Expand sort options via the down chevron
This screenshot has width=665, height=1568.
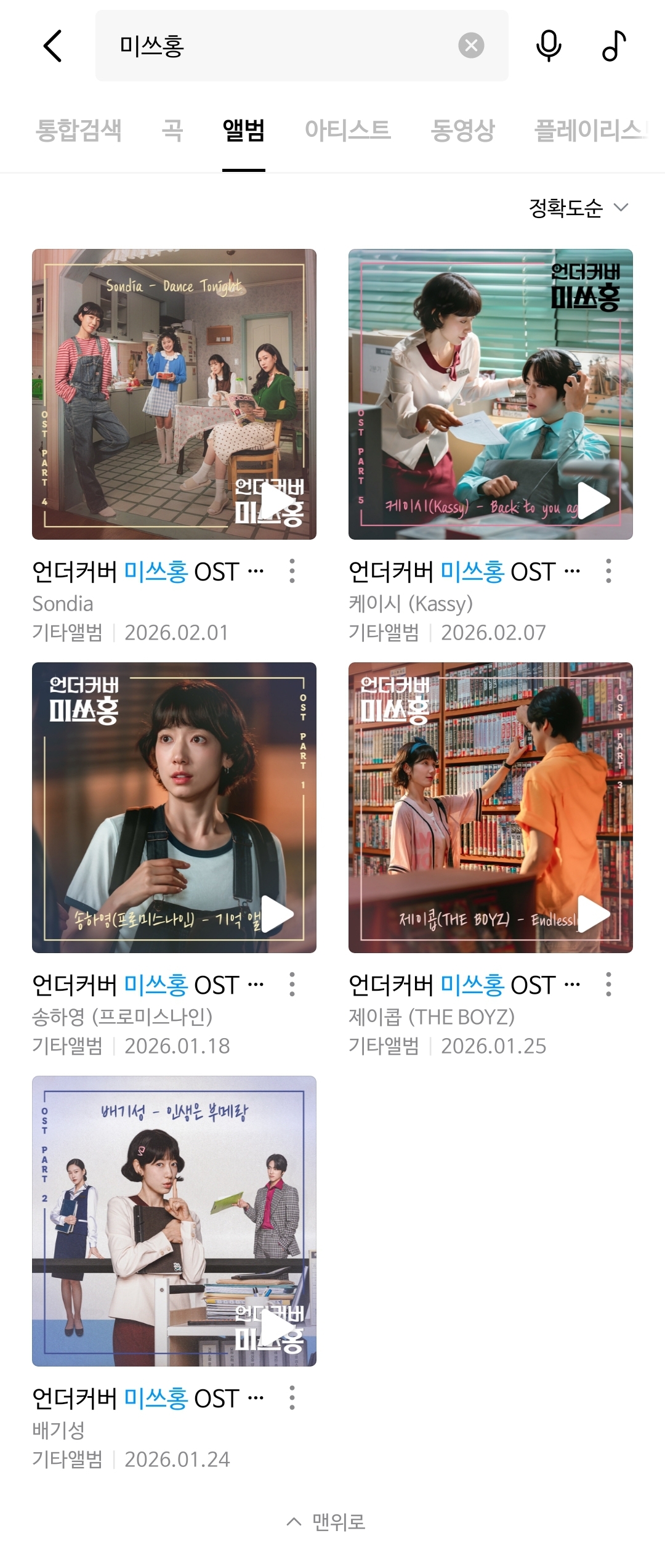point(622,208)
